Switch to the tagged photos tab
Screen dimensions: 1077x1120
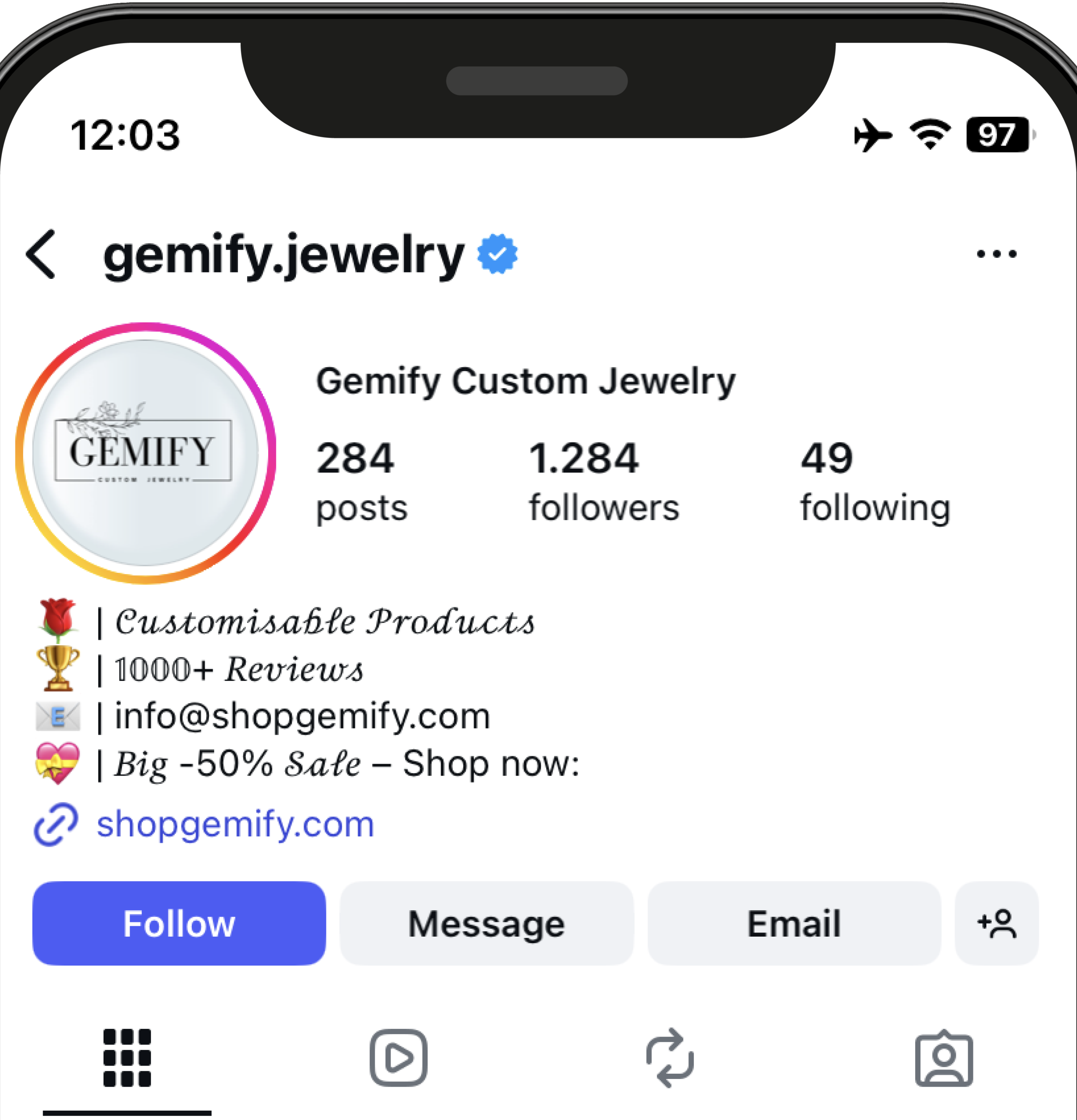(x=943, y=1057)
